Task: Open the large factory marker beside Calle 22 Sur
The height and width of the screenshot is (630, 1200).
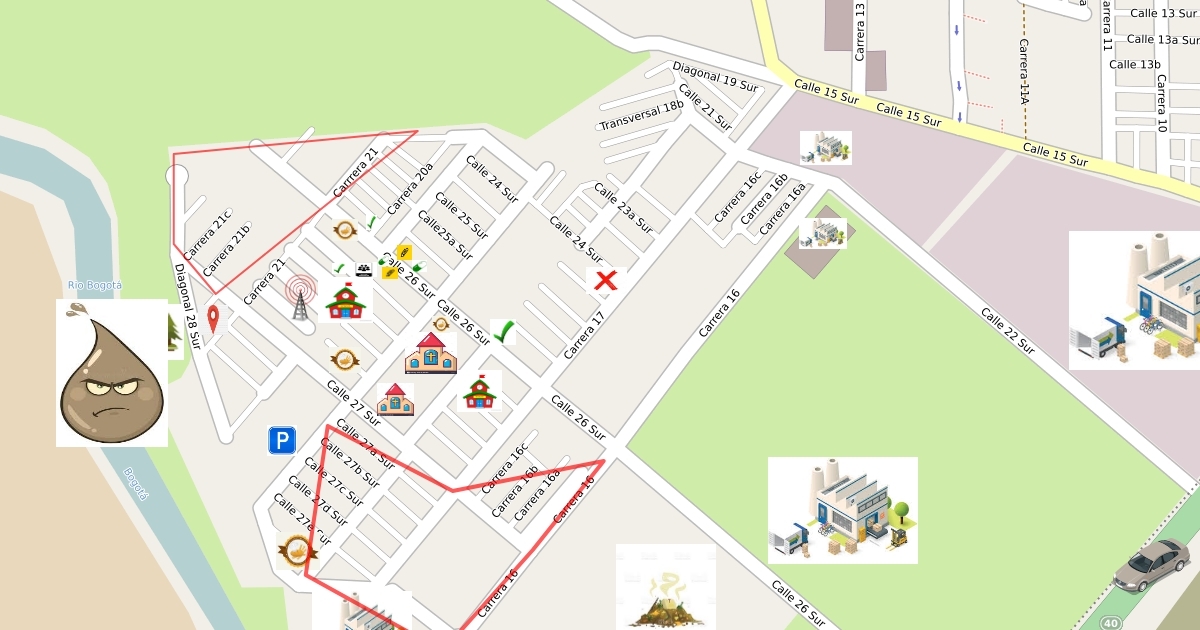Action: (x=1134, y=301)
